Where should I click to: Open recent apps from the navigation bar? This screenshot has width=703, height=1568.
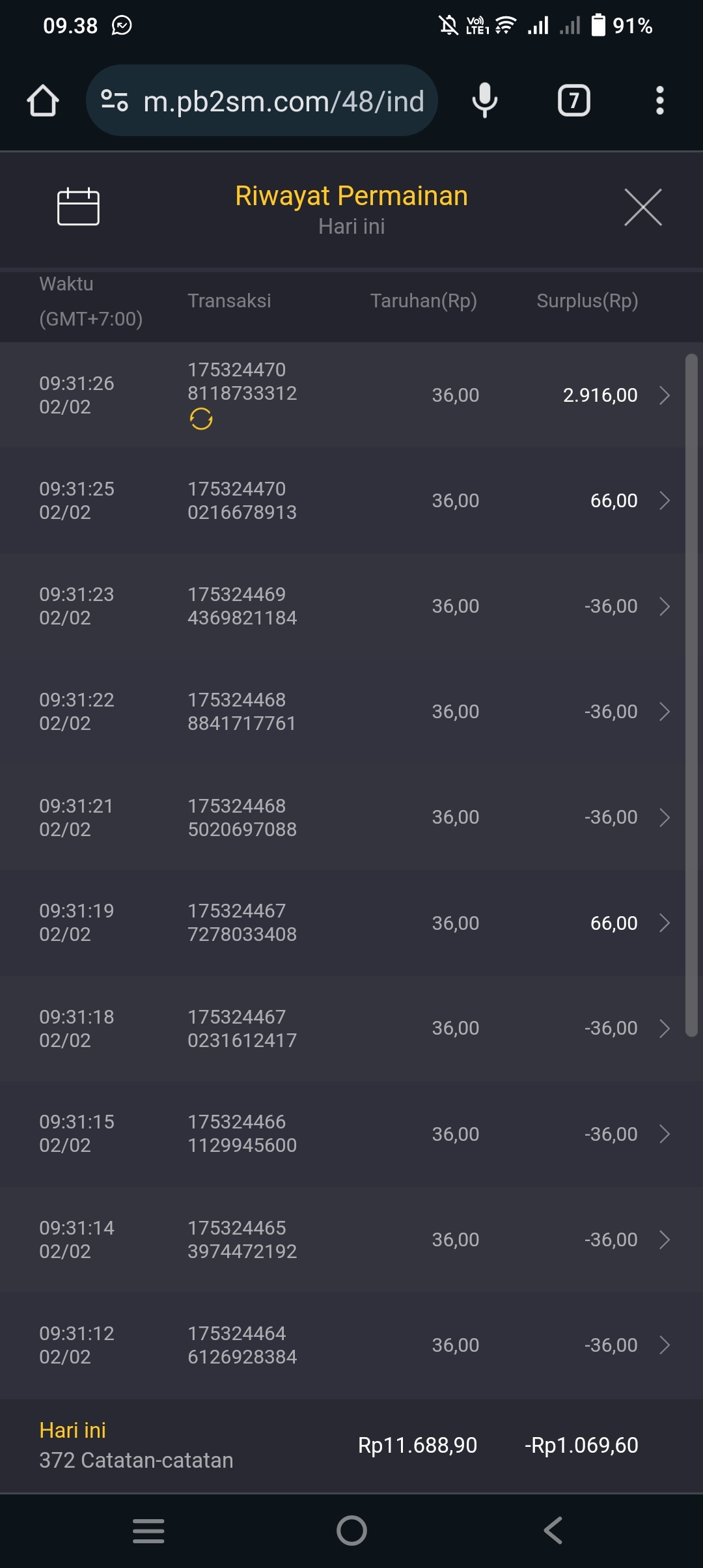click(148, 1530)
